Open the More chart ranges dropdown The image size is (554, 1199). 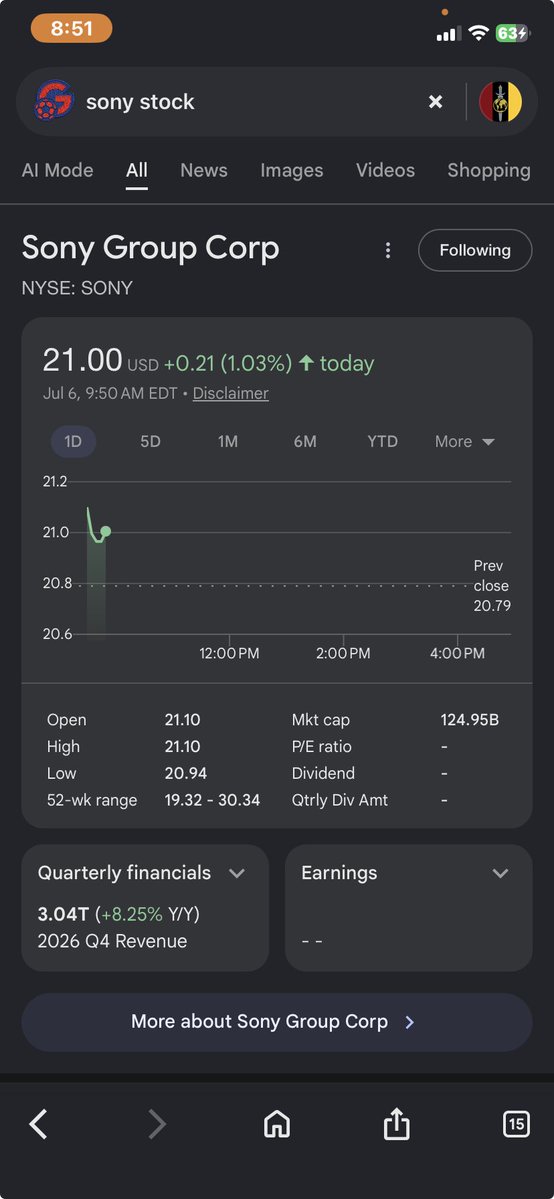click(x=464, y=442)
